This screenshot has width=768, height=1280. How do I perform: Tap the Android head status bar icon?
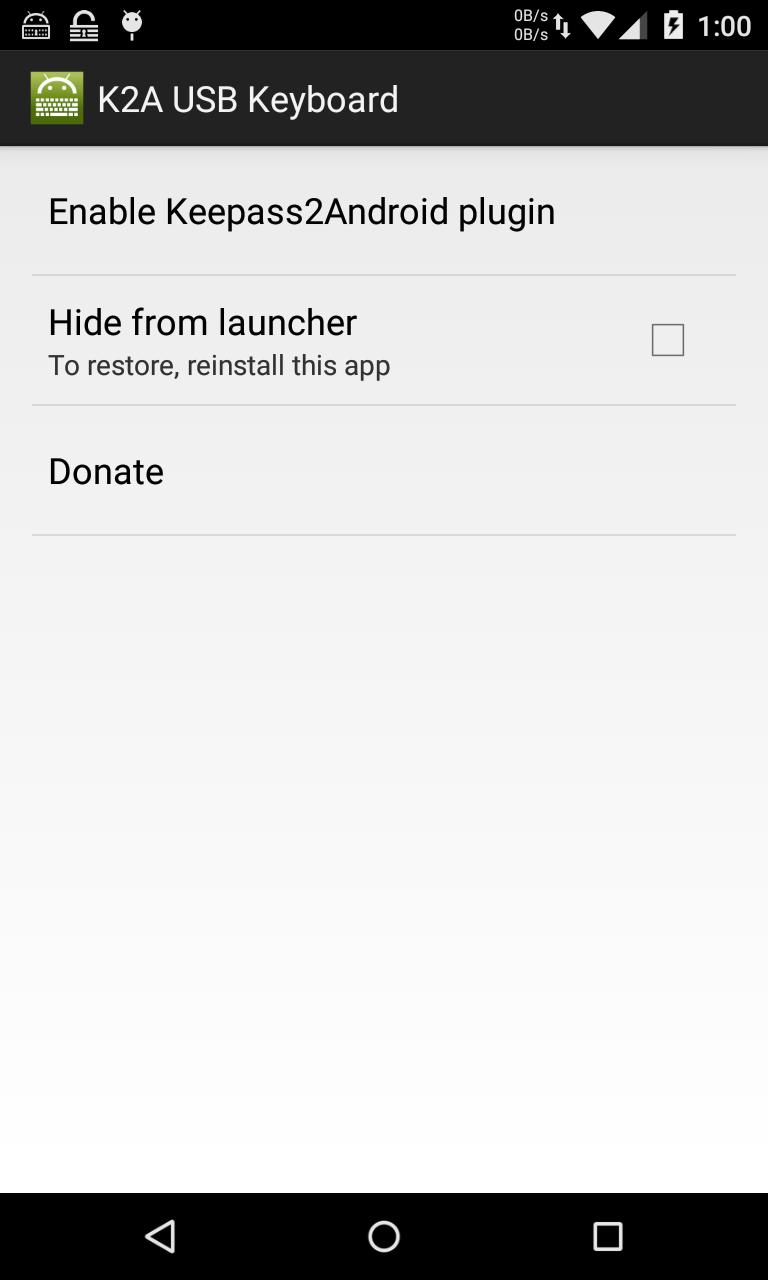131,24
